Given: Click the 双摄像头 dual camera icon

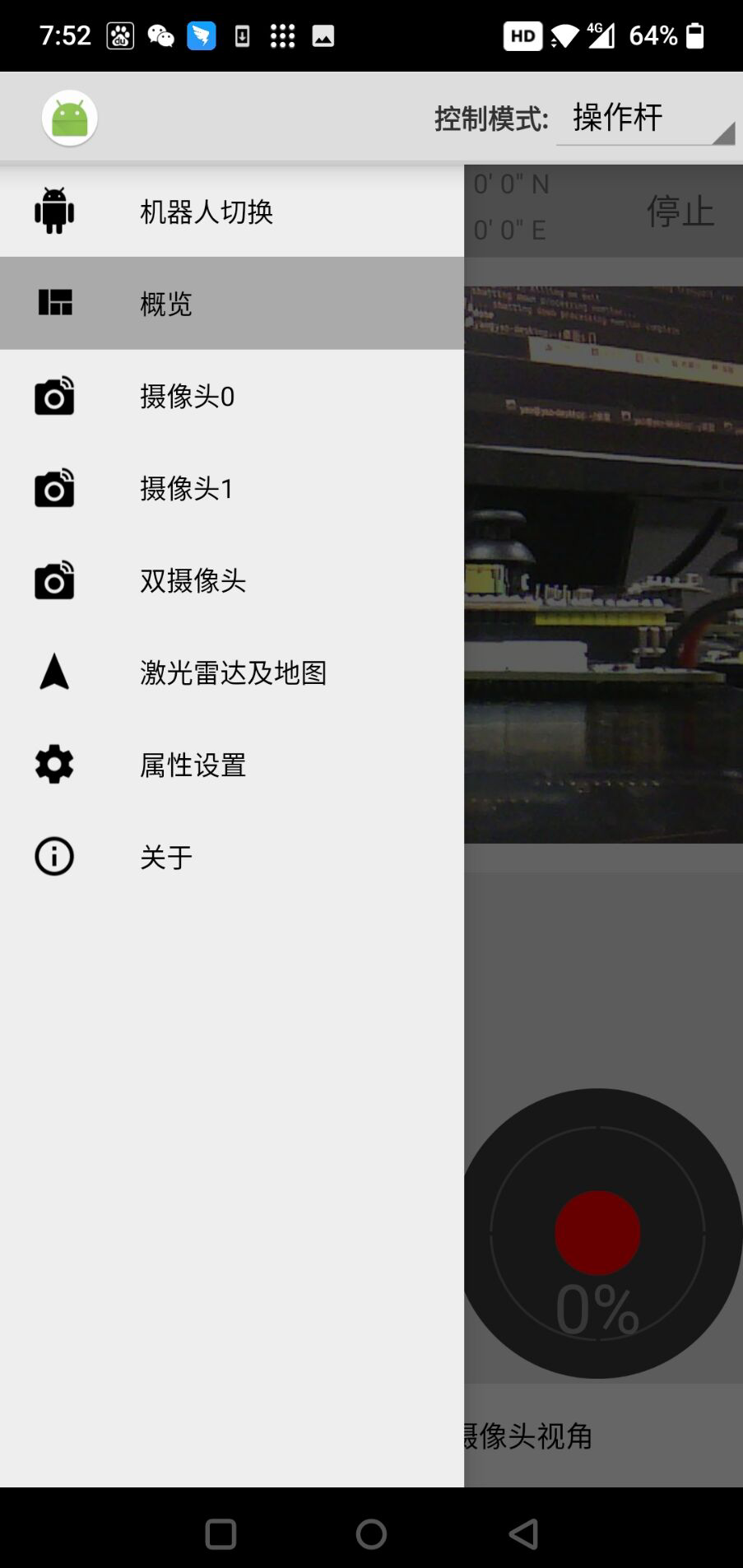Looking at the screenshot, I should (53, 579).
